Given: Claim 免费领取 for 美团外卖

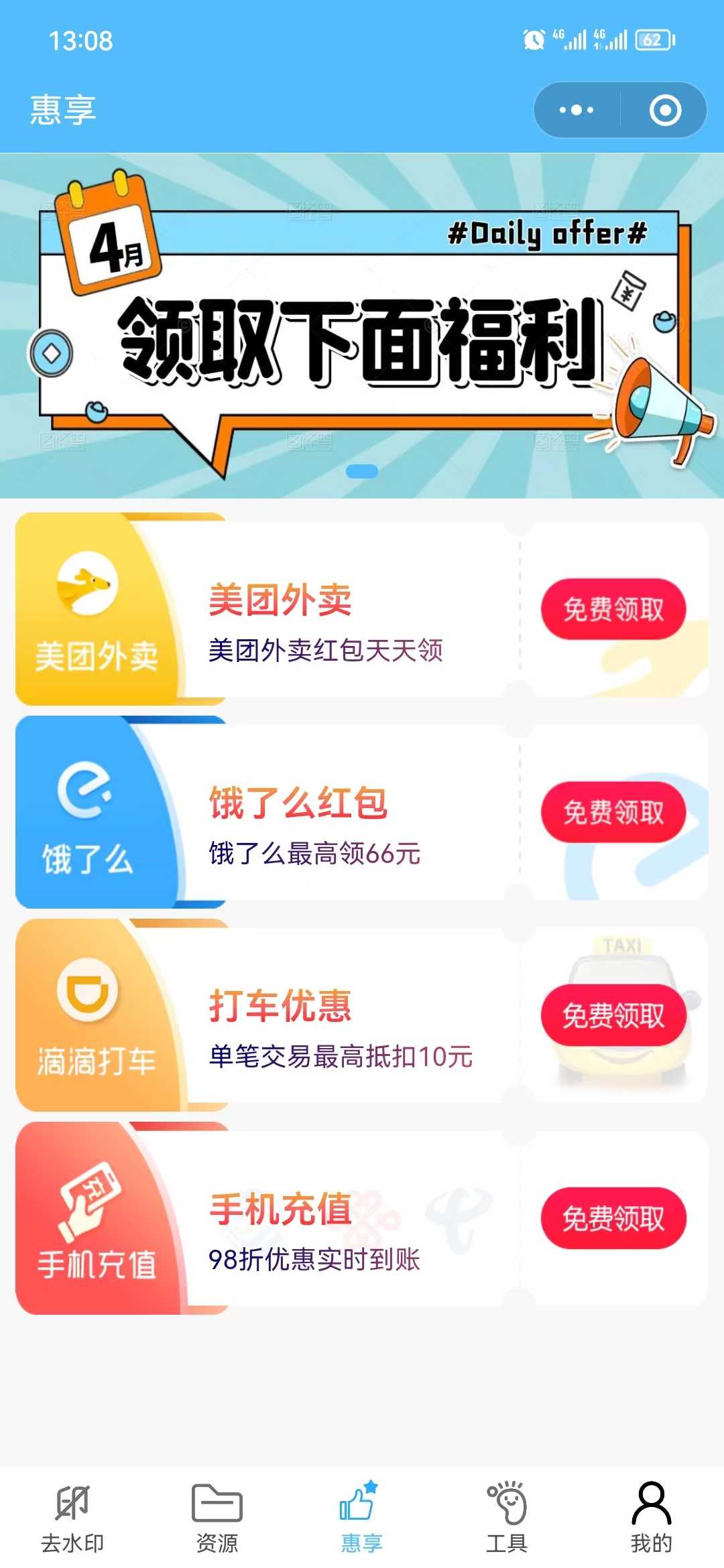Looking at the screenshot, I should pos(613,608).
